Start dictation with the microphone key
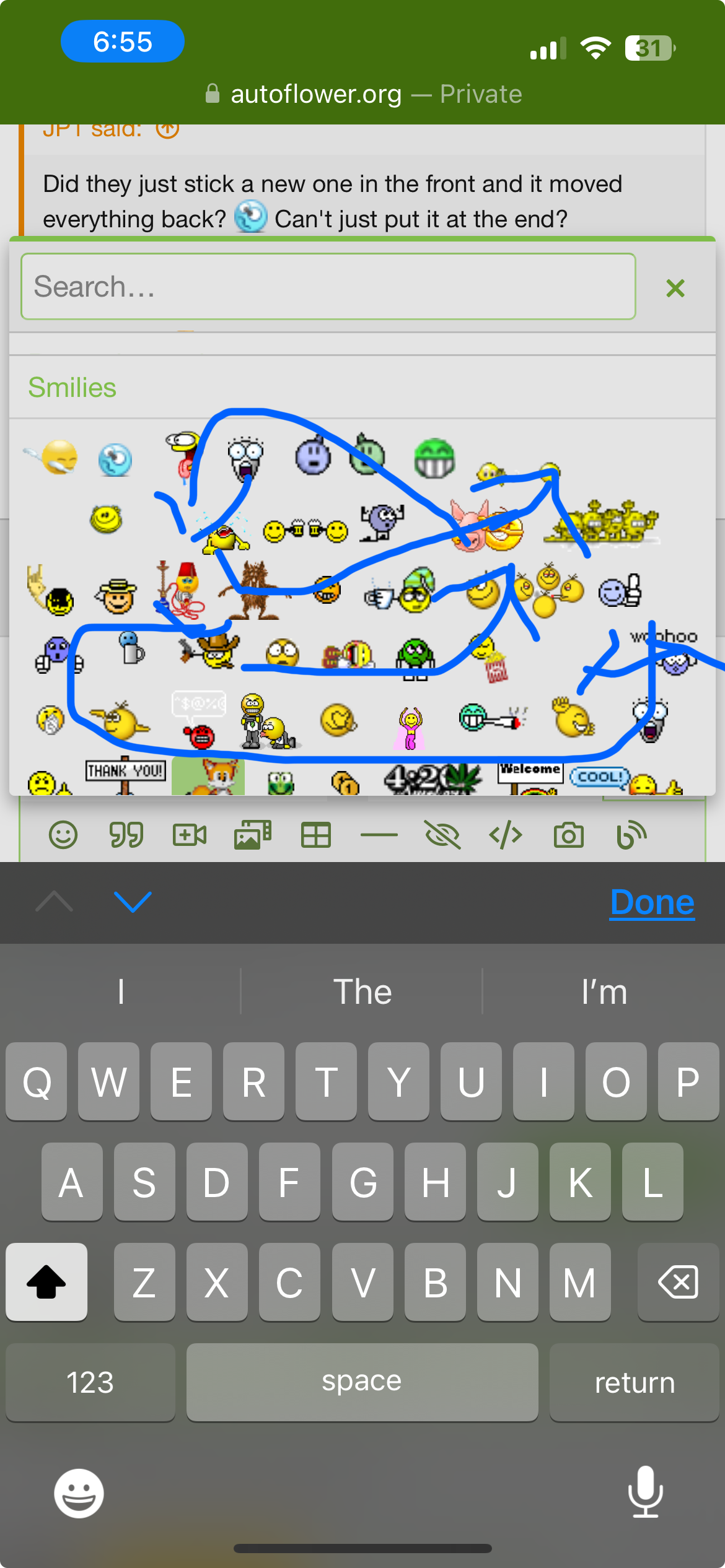The width and height of the screenshot is (725, 1568). pos(646,1492)
